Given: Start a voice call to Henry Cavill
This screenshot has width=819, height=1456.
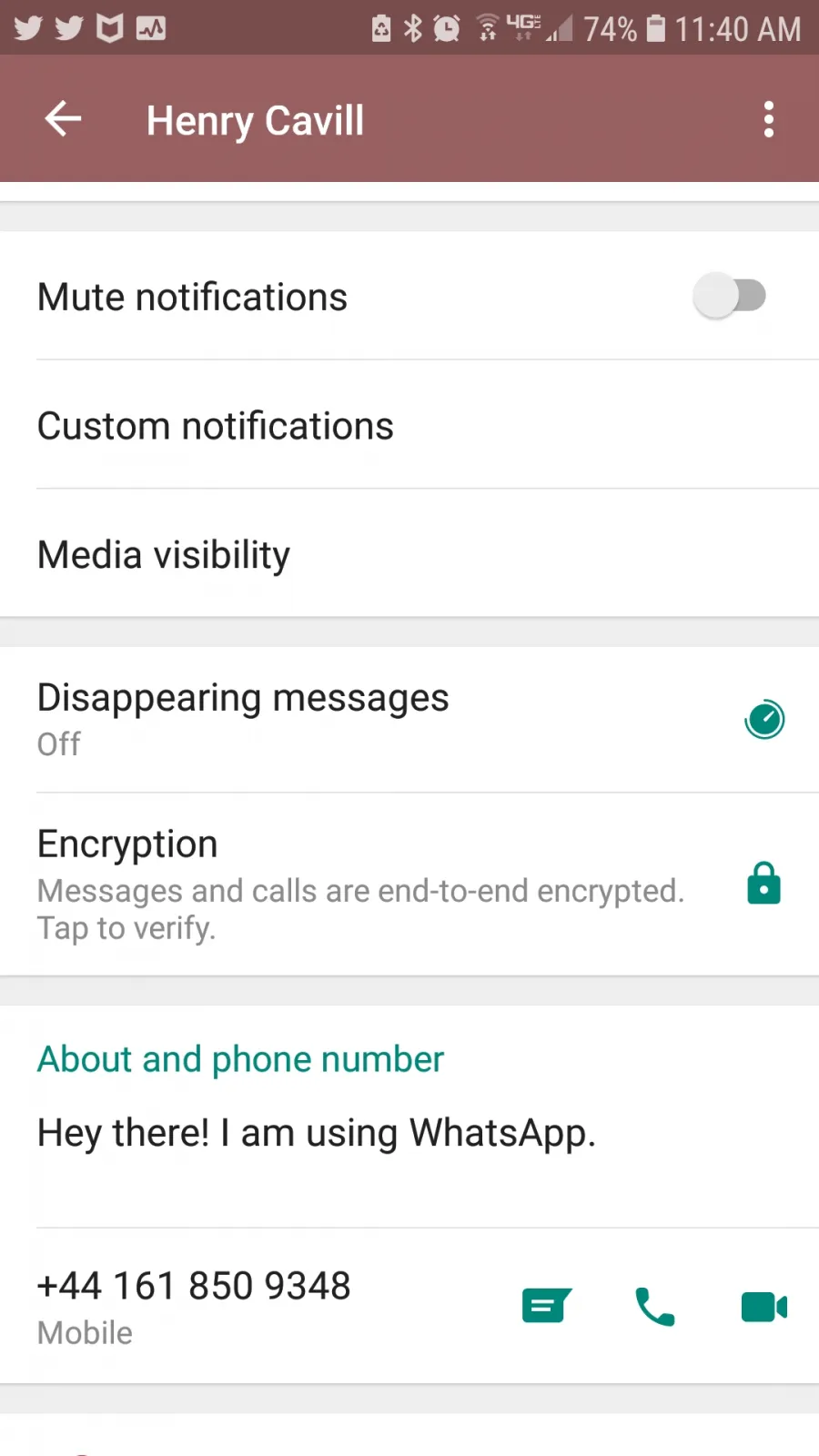Looking at the screenshot, I should (655, 1307).
